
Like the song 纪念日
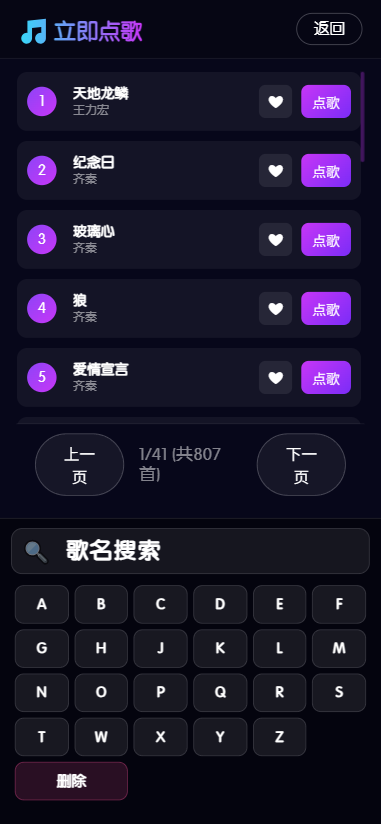pyautogui.click(x=275, y=170)
